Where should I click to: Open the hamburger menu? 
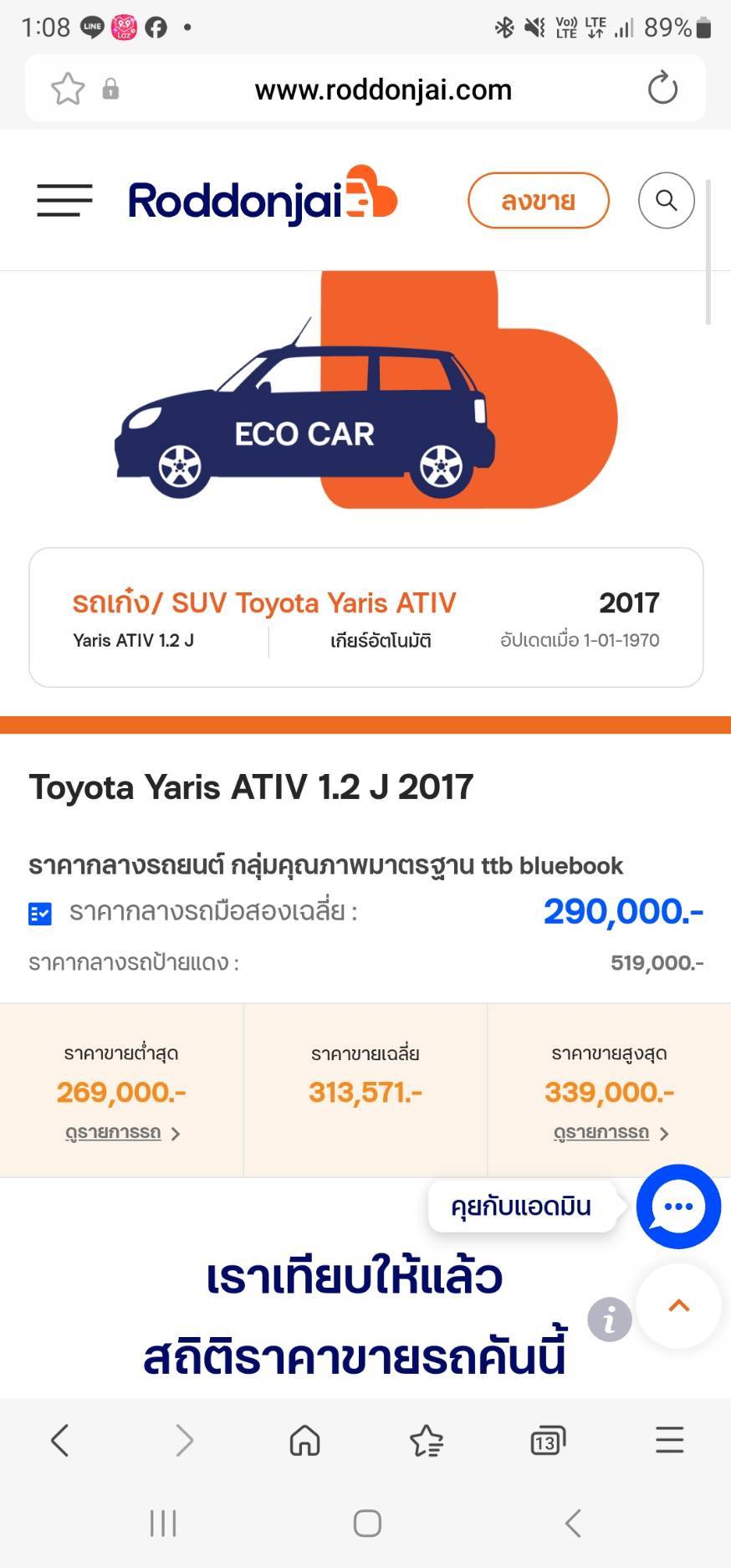pyautogui.click(x=64, y=201)
